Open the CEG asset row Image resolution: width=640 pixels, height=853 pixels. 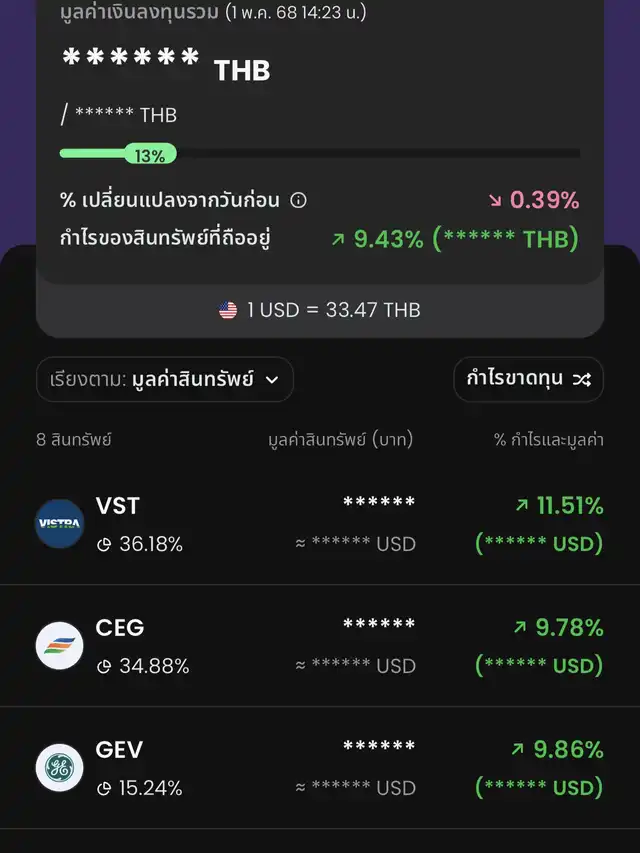click(x=320, y=646)
